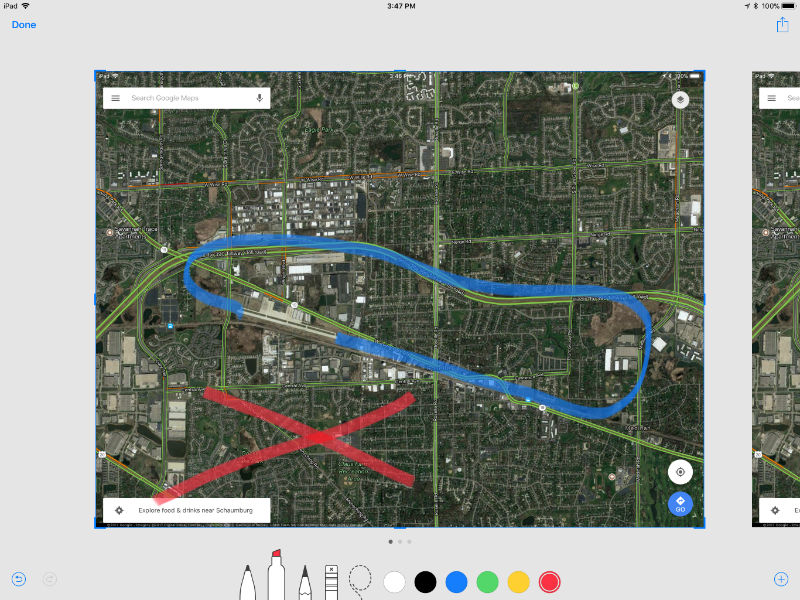Switch ink color to green
The height and width of the screenshot is (600, 800).
click(487, 581)
